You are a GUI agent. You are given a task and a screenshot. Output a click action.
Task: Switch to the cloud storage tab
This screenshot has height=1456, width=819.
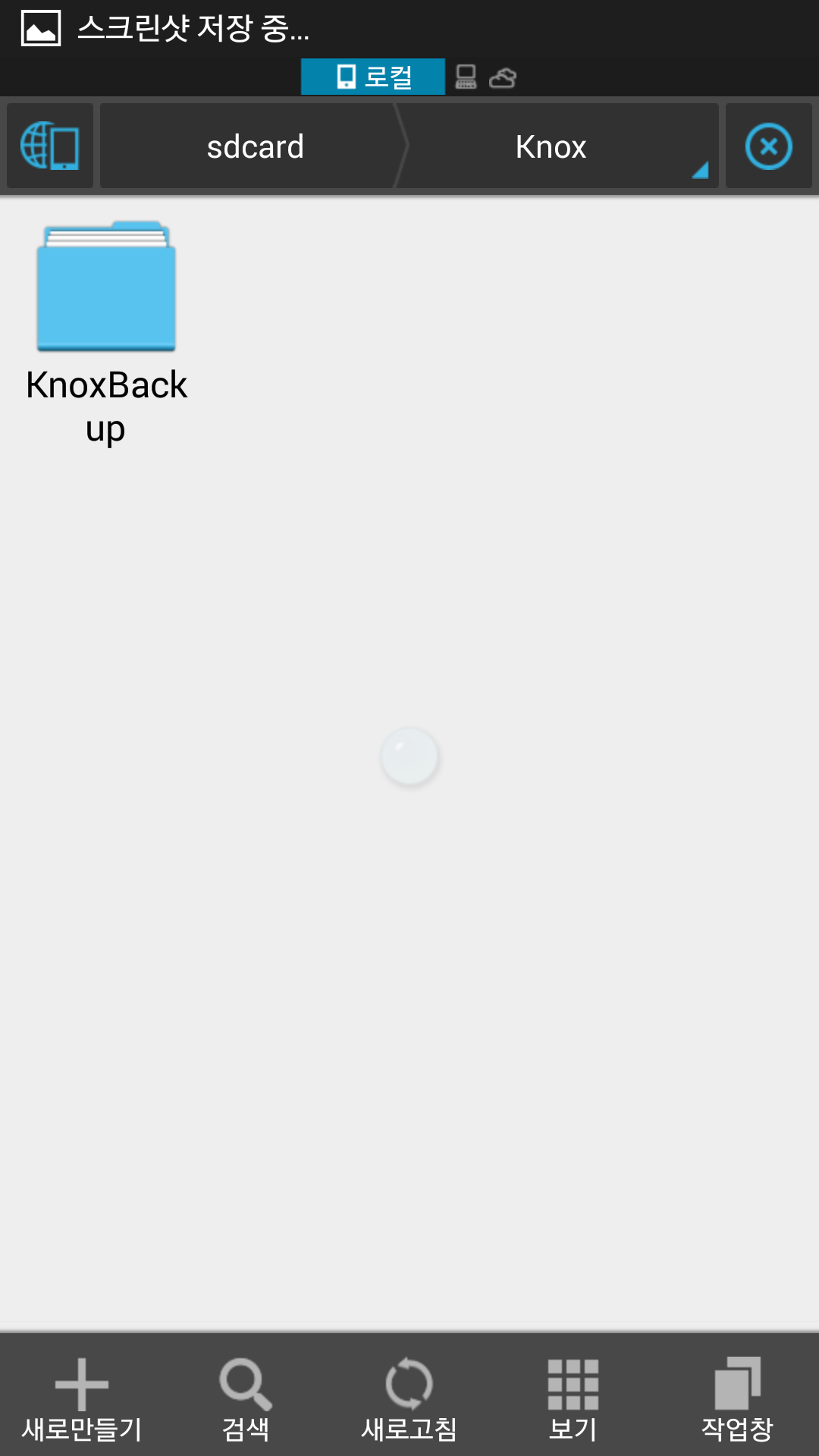click(503, 77)
